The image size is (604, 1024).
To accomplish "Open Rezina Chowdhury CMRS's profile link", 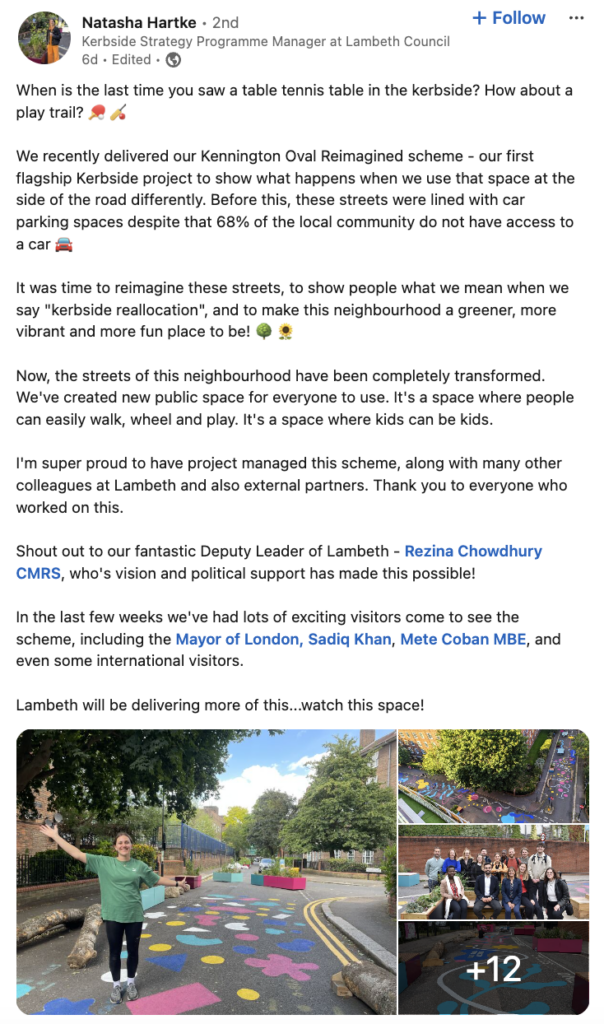I will 473,551.
